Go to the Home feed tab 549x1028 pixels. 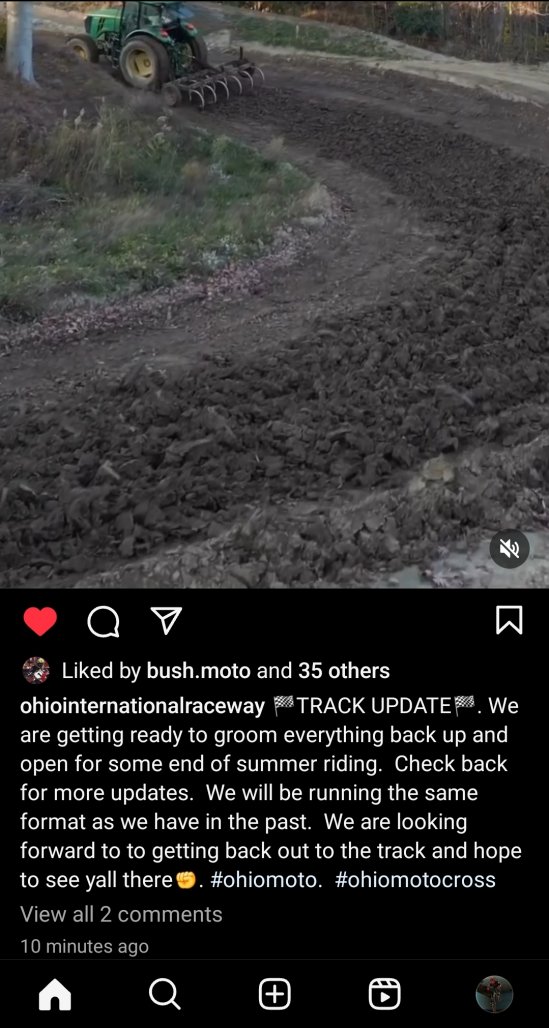[x=55, y=995]
